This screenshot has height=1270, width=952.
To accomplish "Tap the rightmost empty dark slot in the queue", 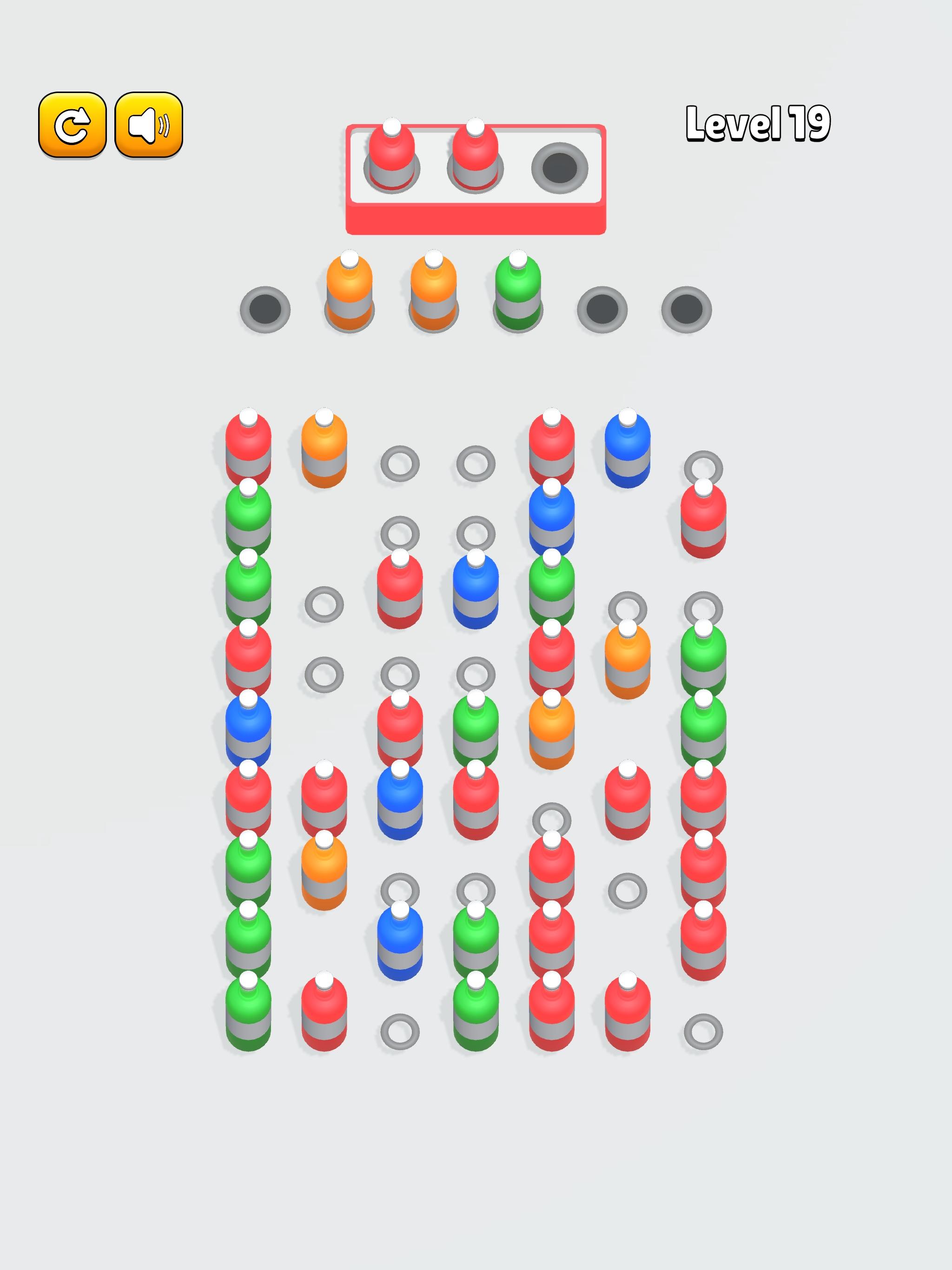I will (688, 307).
